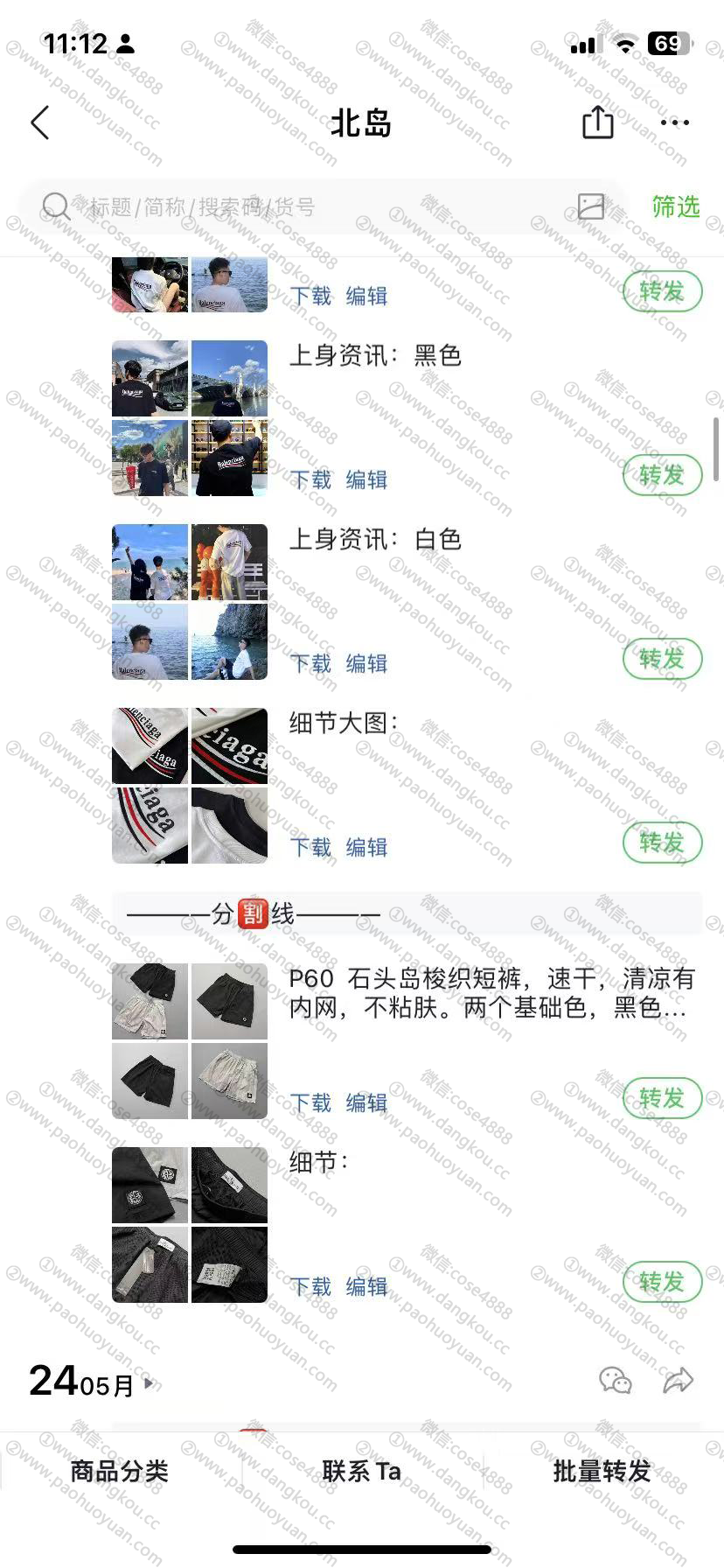Viewport: 724px width, 1568px height.
Task: Tap 转发 for the P60 石头岛 shorts post
Action: point(662,1098)
